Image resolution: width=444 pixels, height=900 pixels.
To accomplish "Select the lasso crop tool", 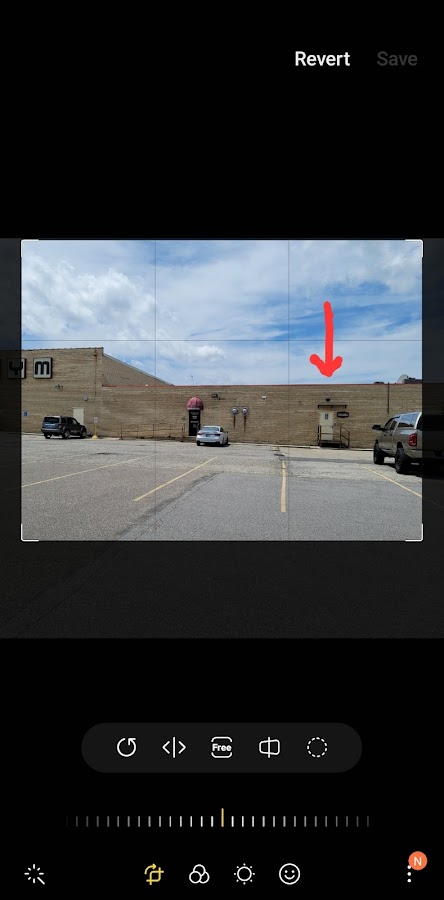I will click(x=317, y=747).
